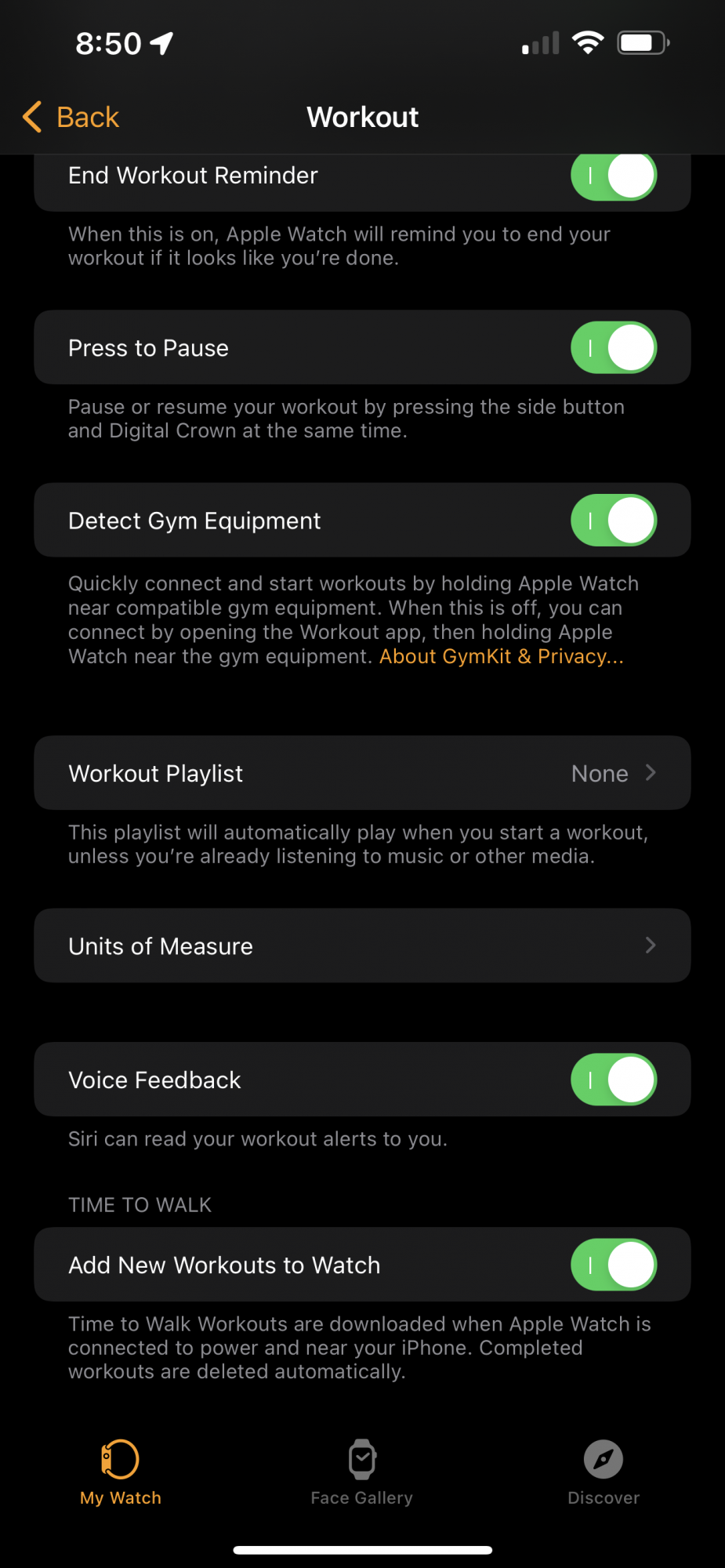
Task: Open About GymKit & Privacy link
Action: point(502,656)
